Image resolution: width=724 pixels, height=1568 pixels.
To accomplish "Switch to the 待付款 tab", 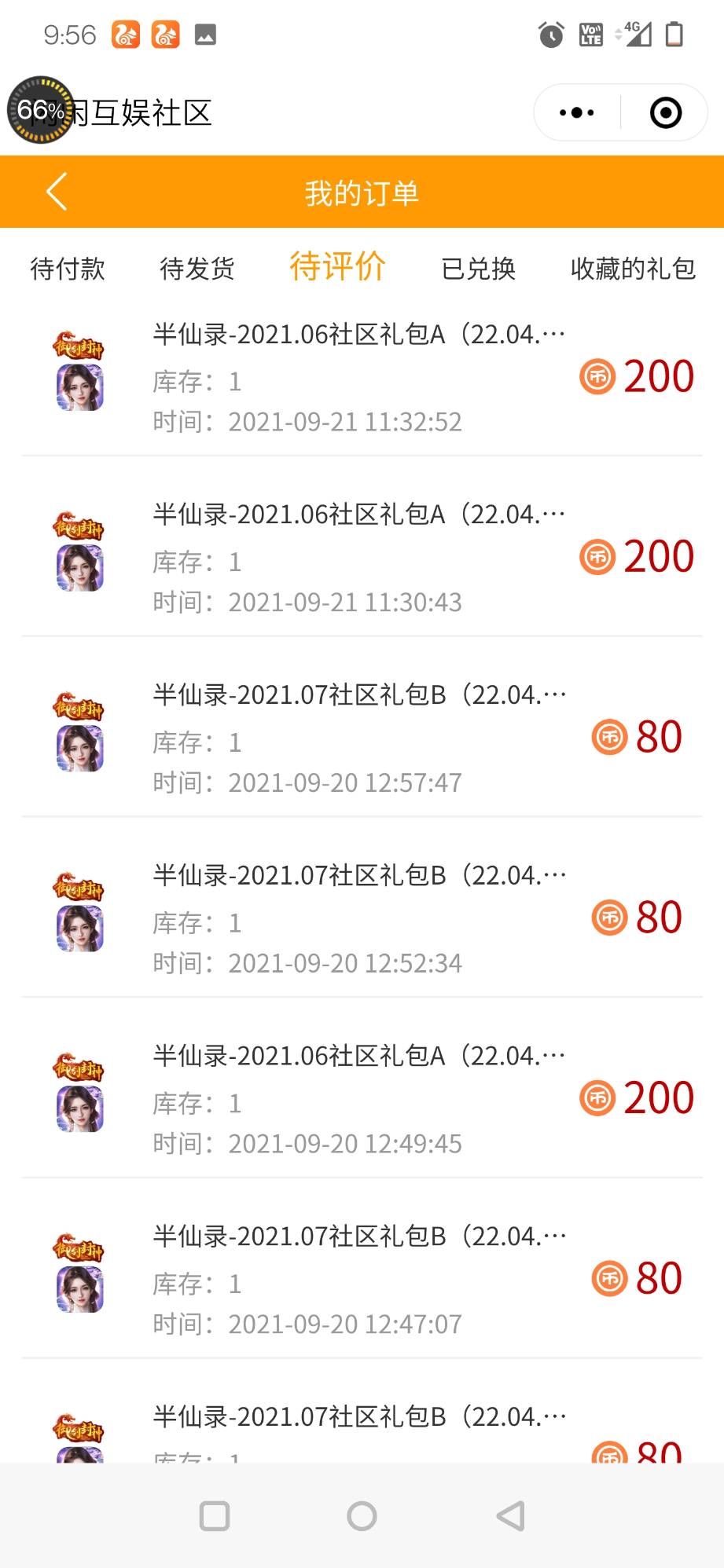I will click(x=68, y=269).
